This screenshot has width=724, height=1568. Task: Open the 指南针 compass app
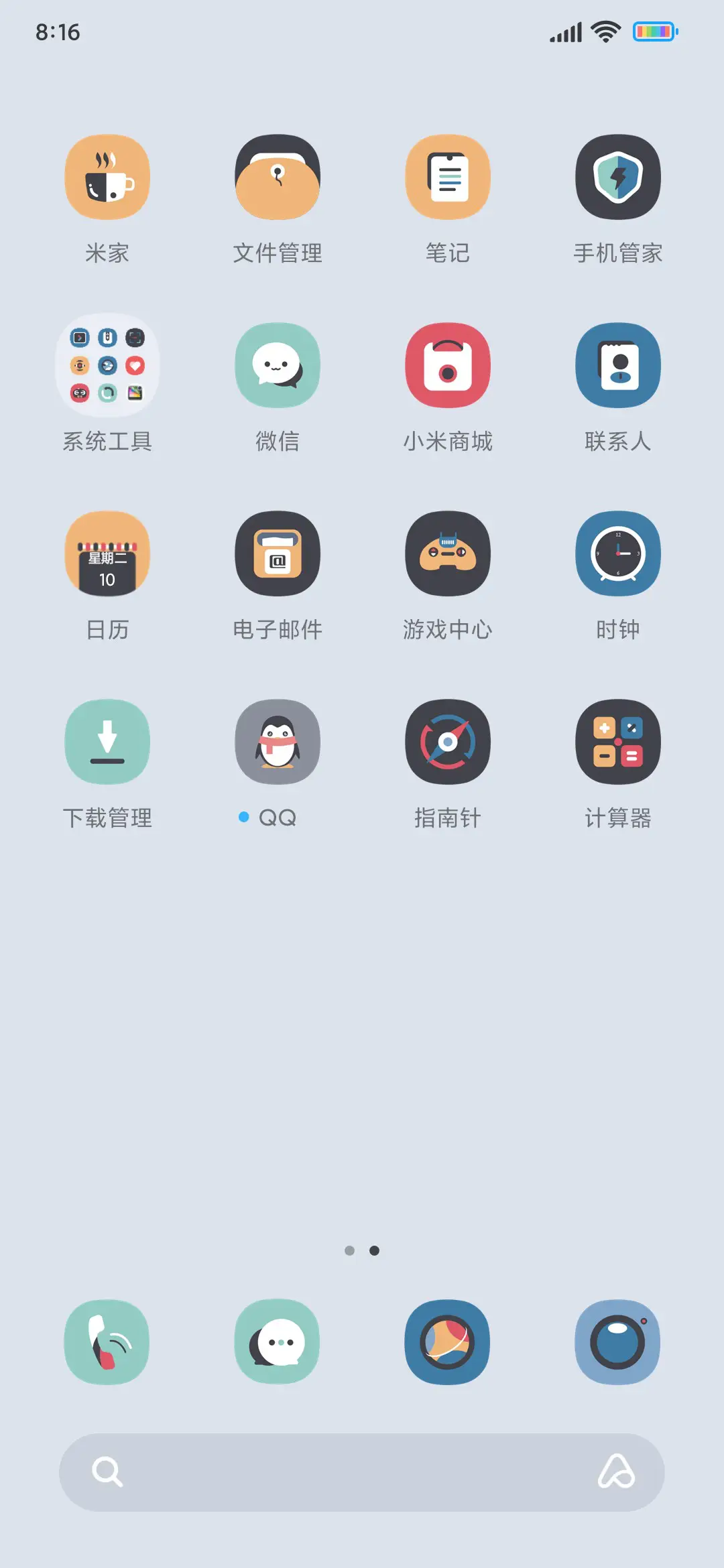coord(448,742)
